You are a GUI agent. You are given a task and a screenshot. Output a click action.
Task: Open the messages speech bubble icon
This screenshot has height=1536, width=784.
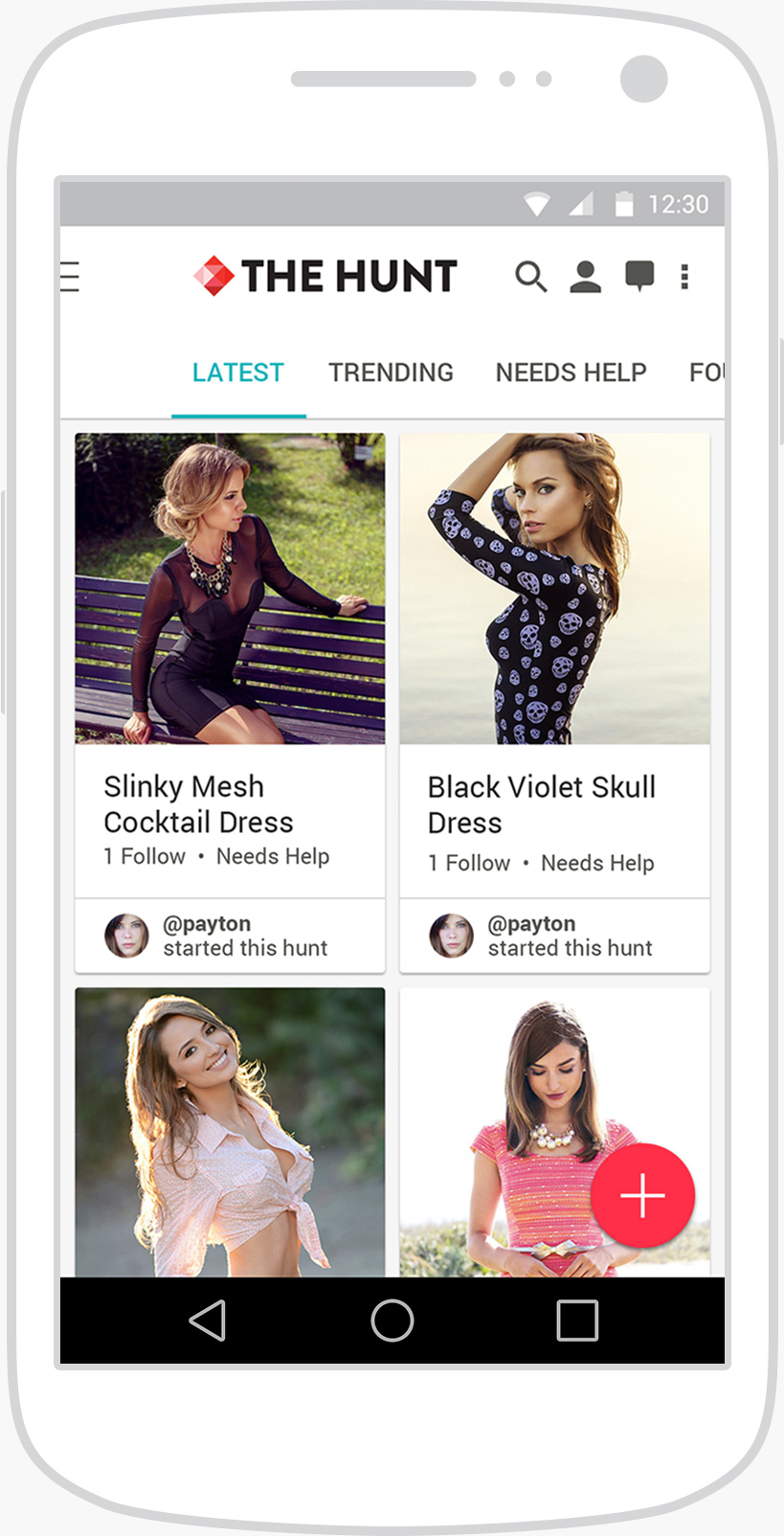pos(639,277)
